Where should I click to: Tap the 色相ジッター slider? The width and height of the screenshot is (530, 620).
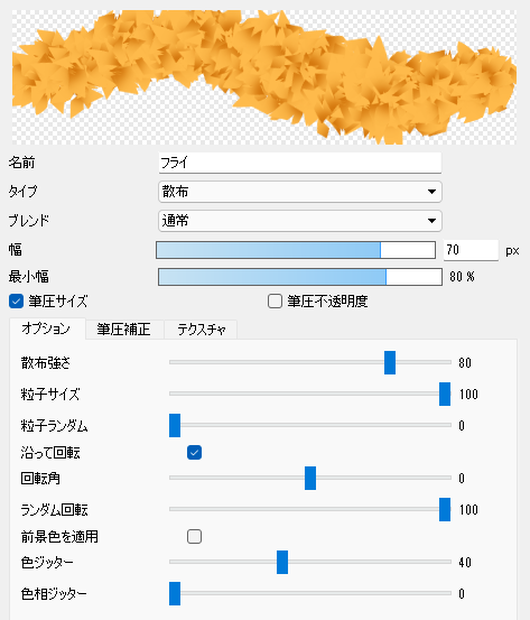pyautogui.click(x=310, y=594)
